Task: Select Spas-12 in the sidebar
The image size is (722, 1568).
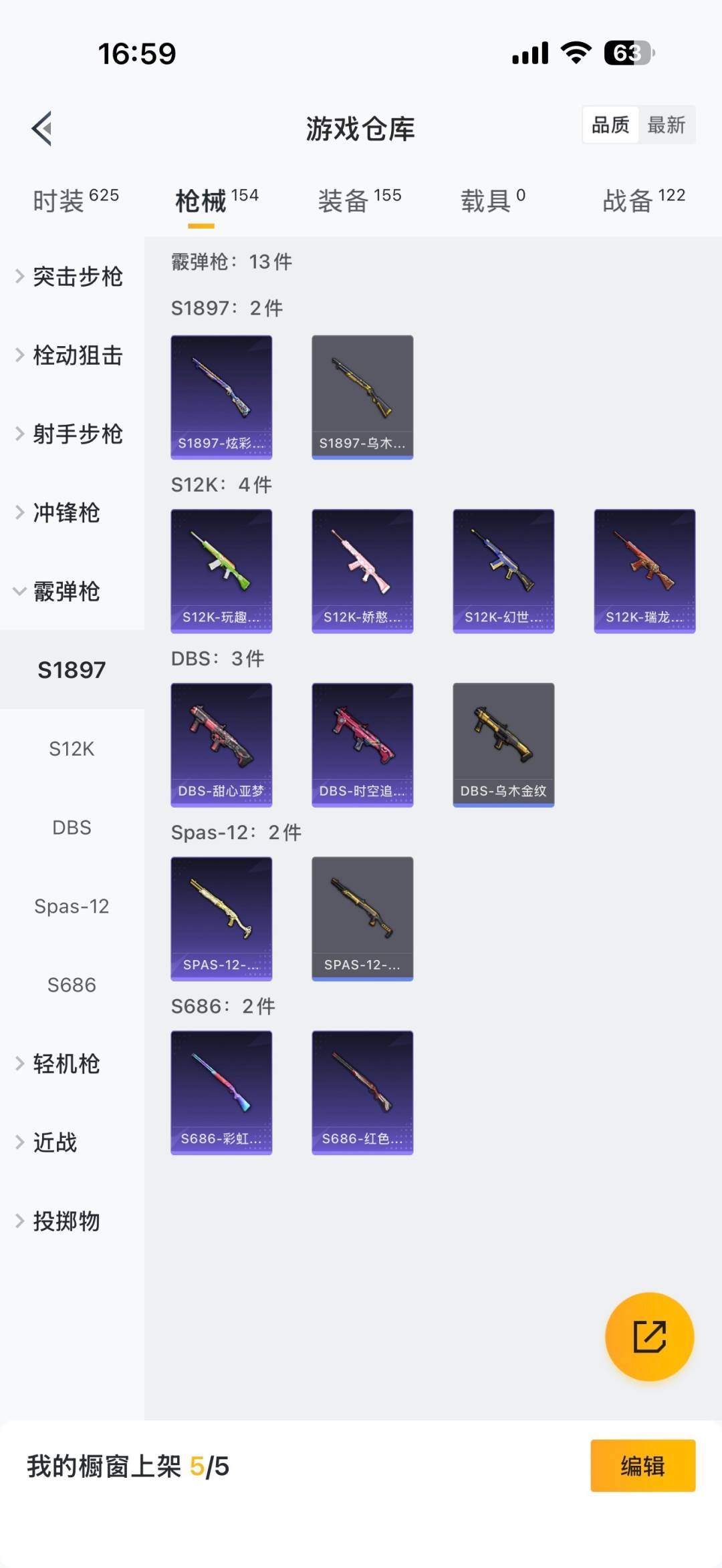Action: pos(72,907)
